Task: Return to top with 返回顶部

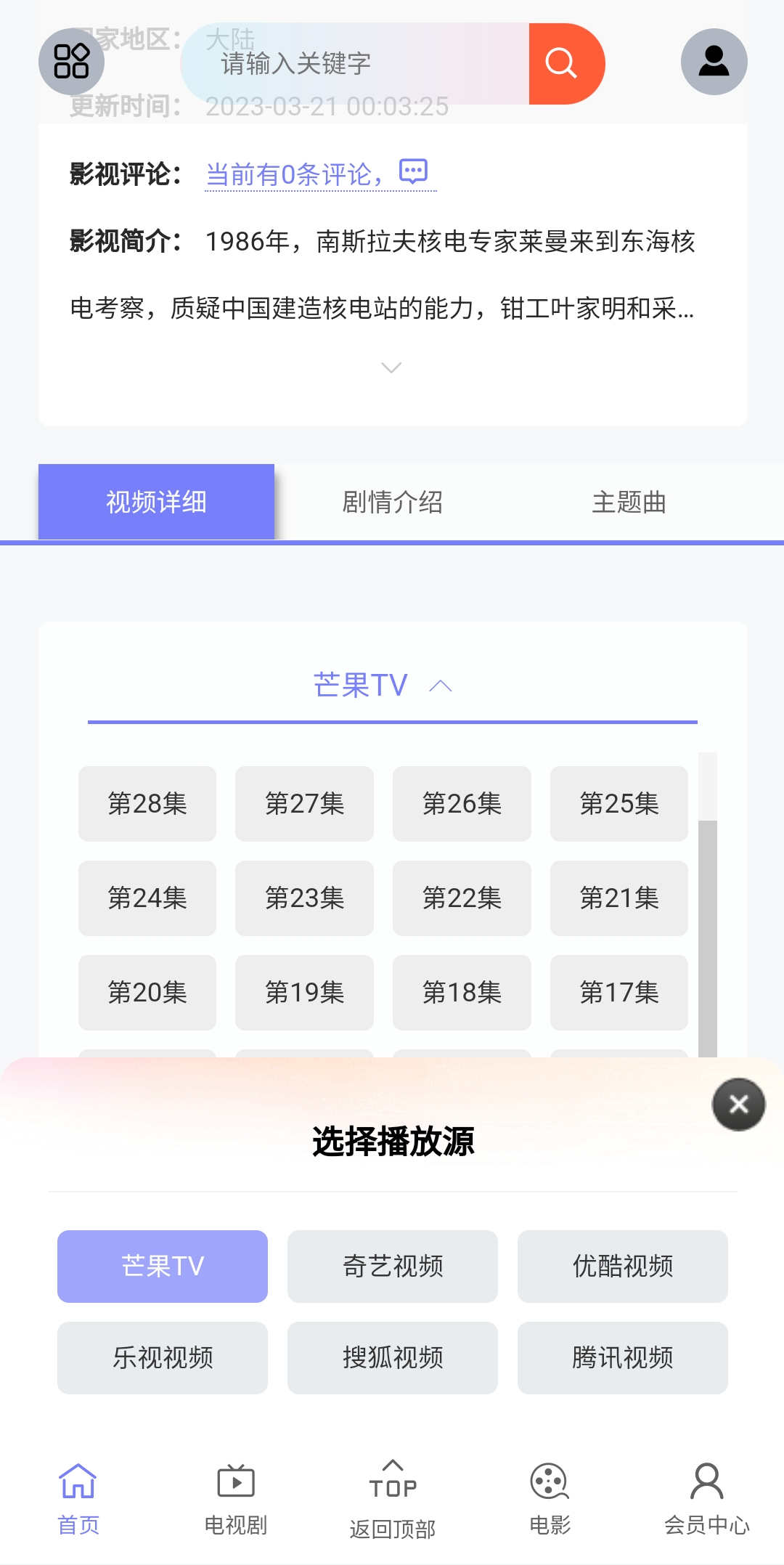Action: click(392, 1499)
